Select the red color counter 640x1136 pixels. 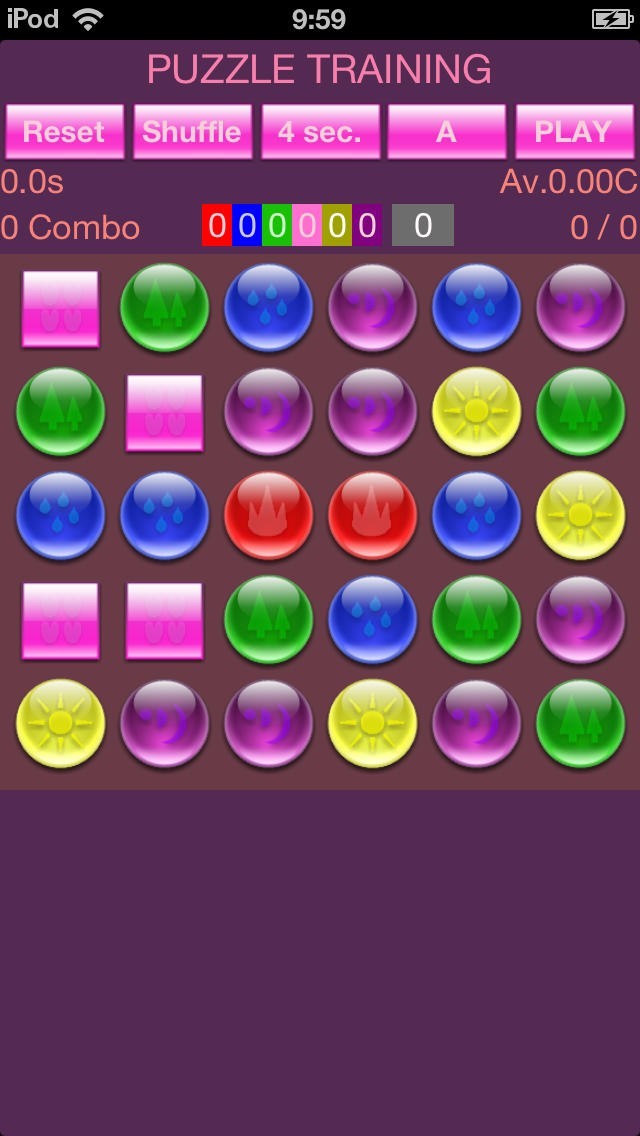[217, 225]
